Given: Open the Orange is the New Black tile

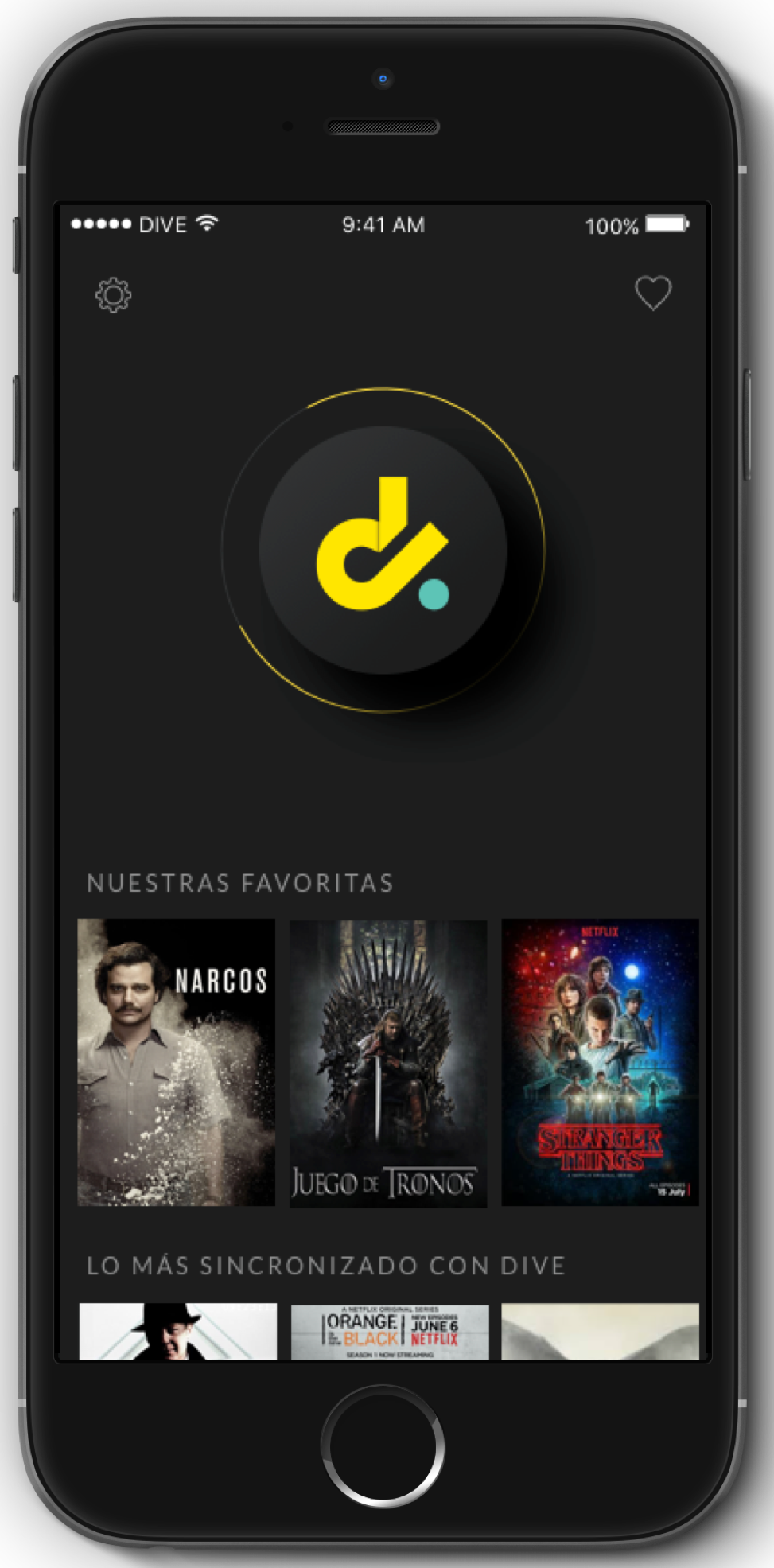Looking at the screenshot, I should (x=390, y=1332).
